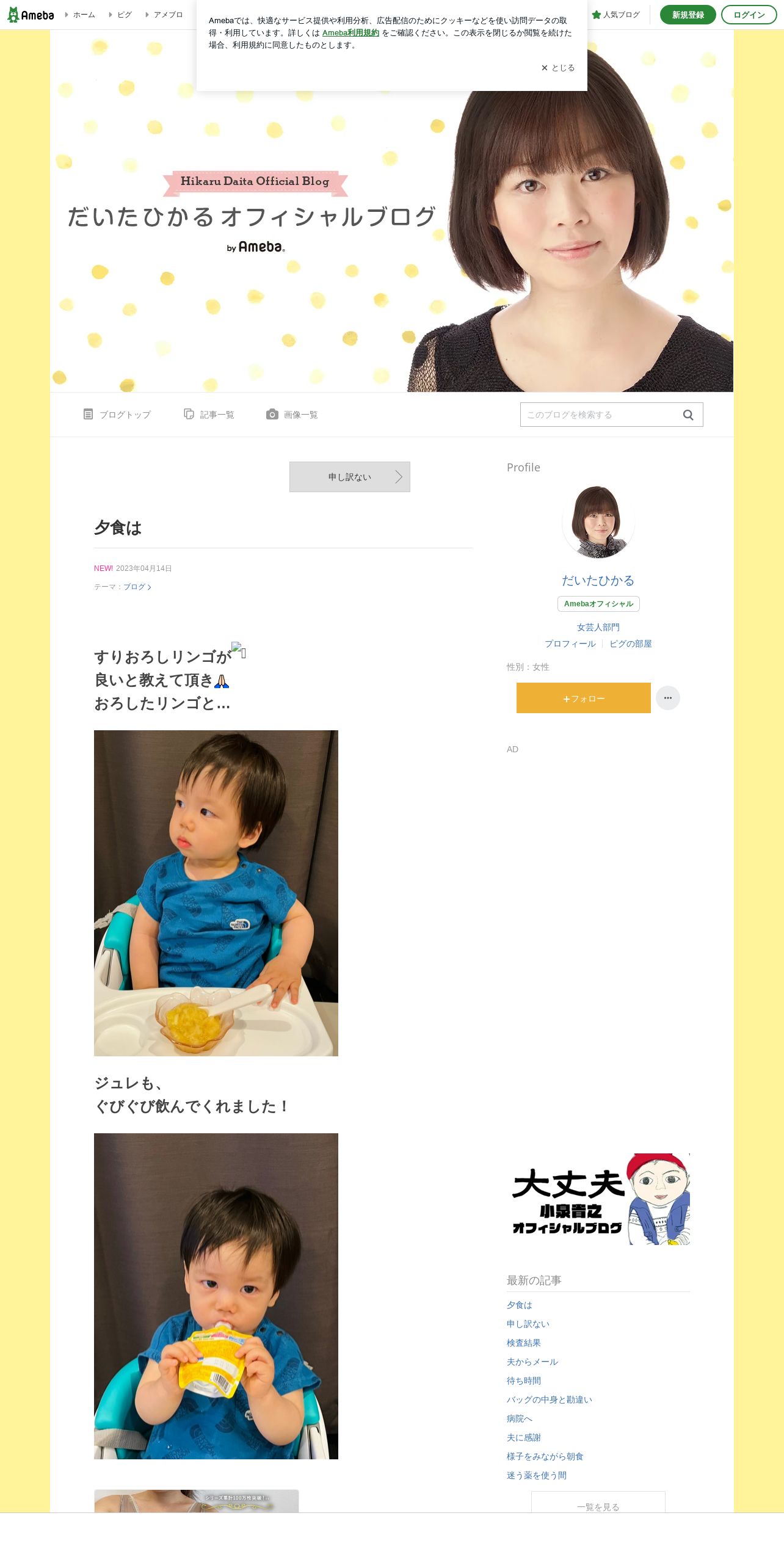Screen dimensions: 784x1568
Task: Open the プロフィール link
Action: click(570, 644)
